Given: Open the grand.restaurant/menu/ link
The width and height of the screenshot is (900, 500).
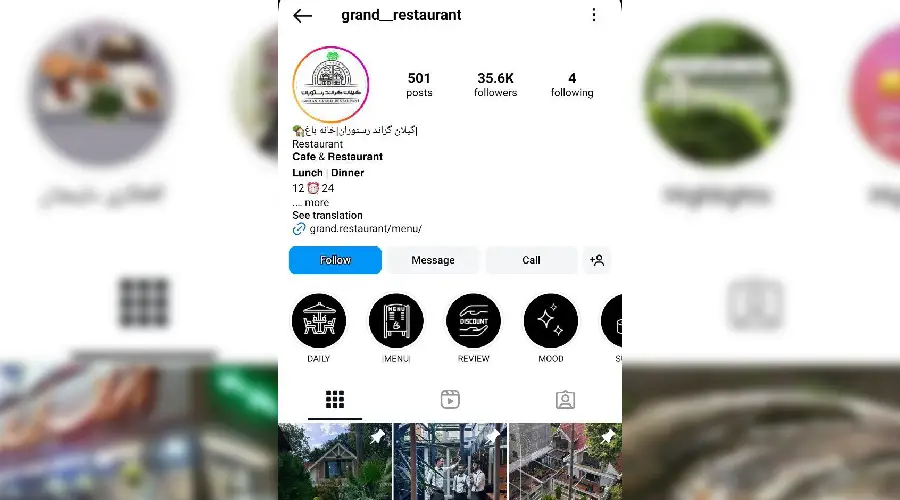Looking at the screenshot, I should click(365, 229).
